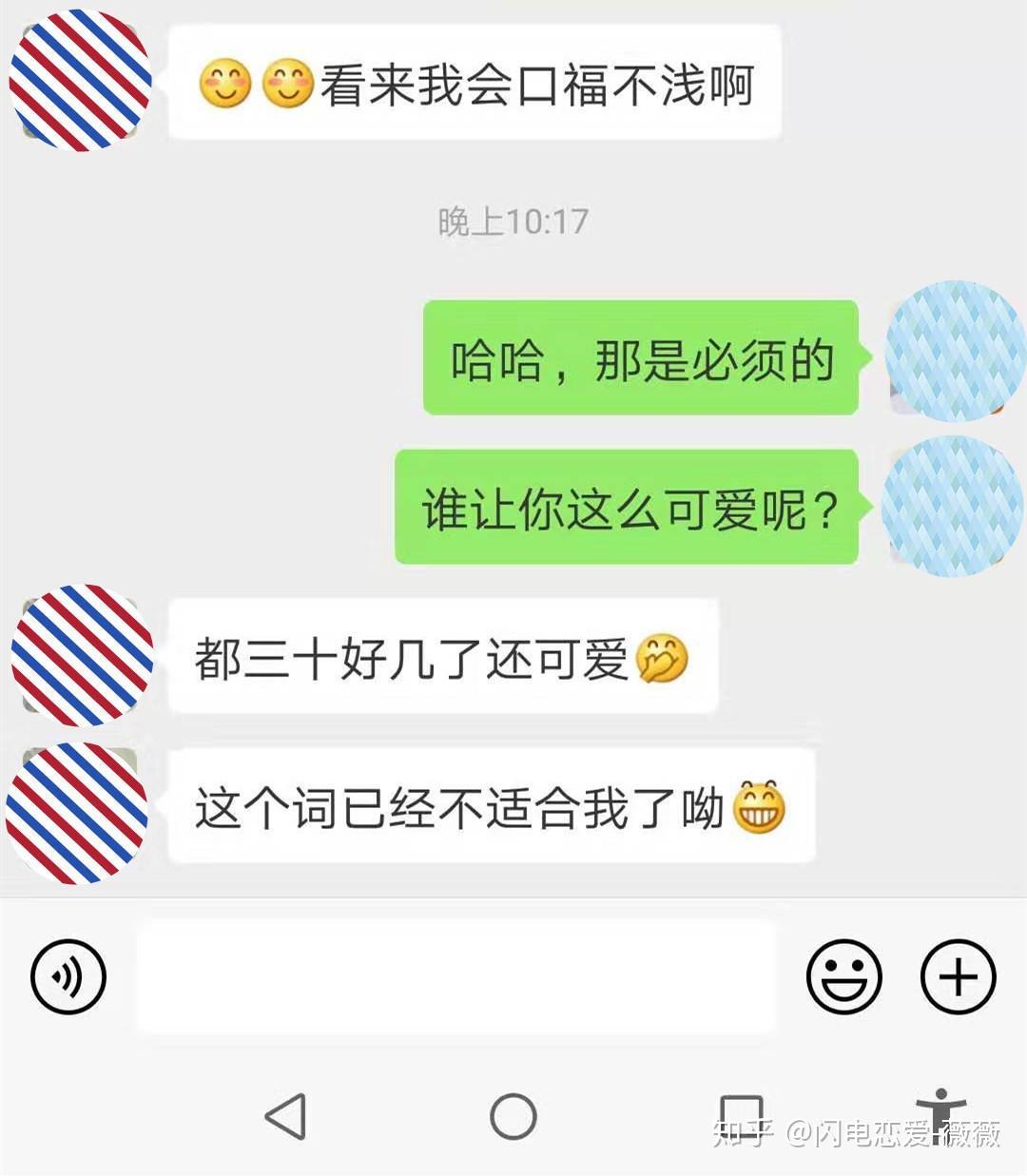The width and height of the screenshot is (1027, 1176).
Task: Open the emoji picker icon
Action: pos(845,975)
